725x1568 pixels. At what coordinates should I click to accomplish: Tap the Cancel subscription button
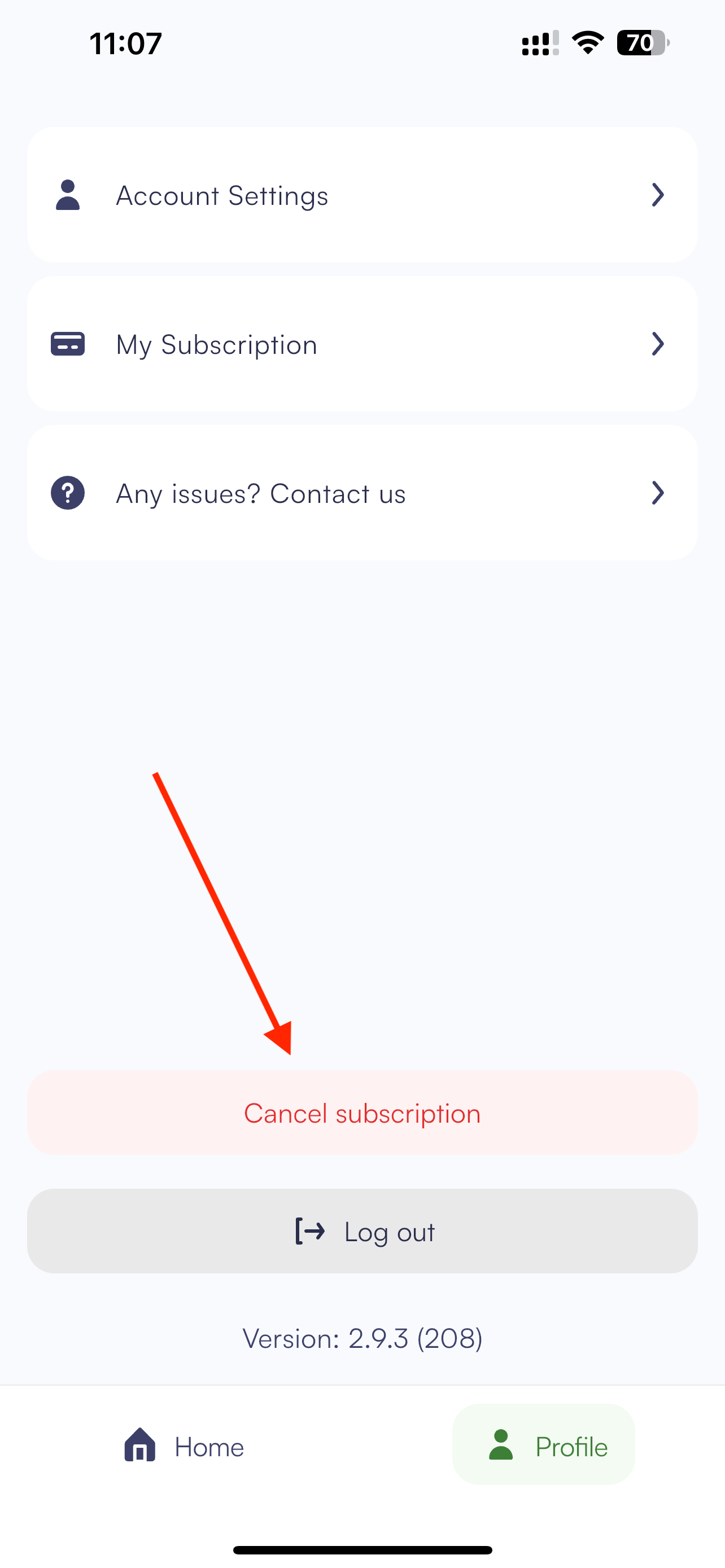pyautogui.click(x=361, y=1113)
